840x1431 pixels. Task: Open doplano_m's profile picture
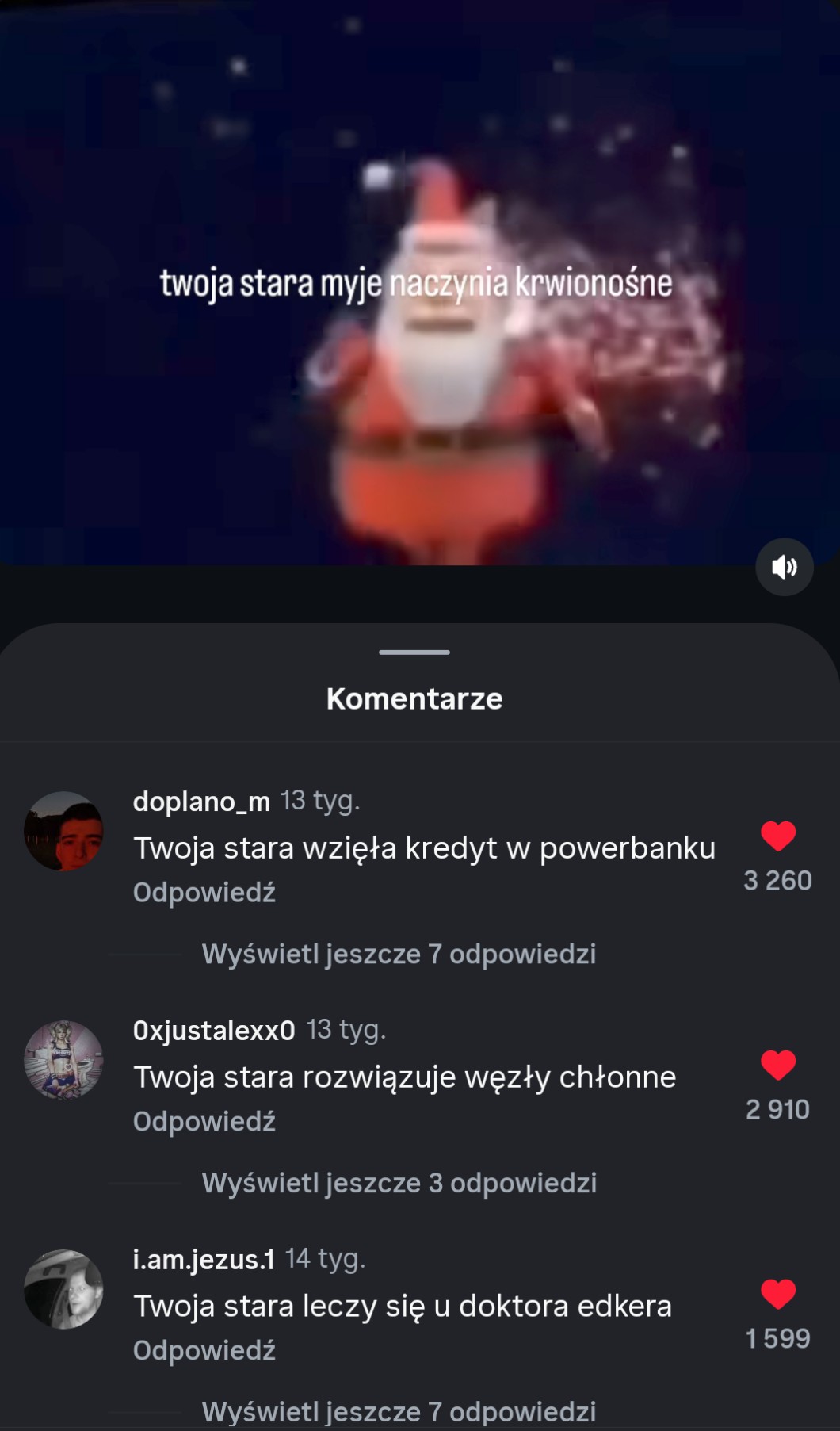pyautogui.click(x=63, y=831)
